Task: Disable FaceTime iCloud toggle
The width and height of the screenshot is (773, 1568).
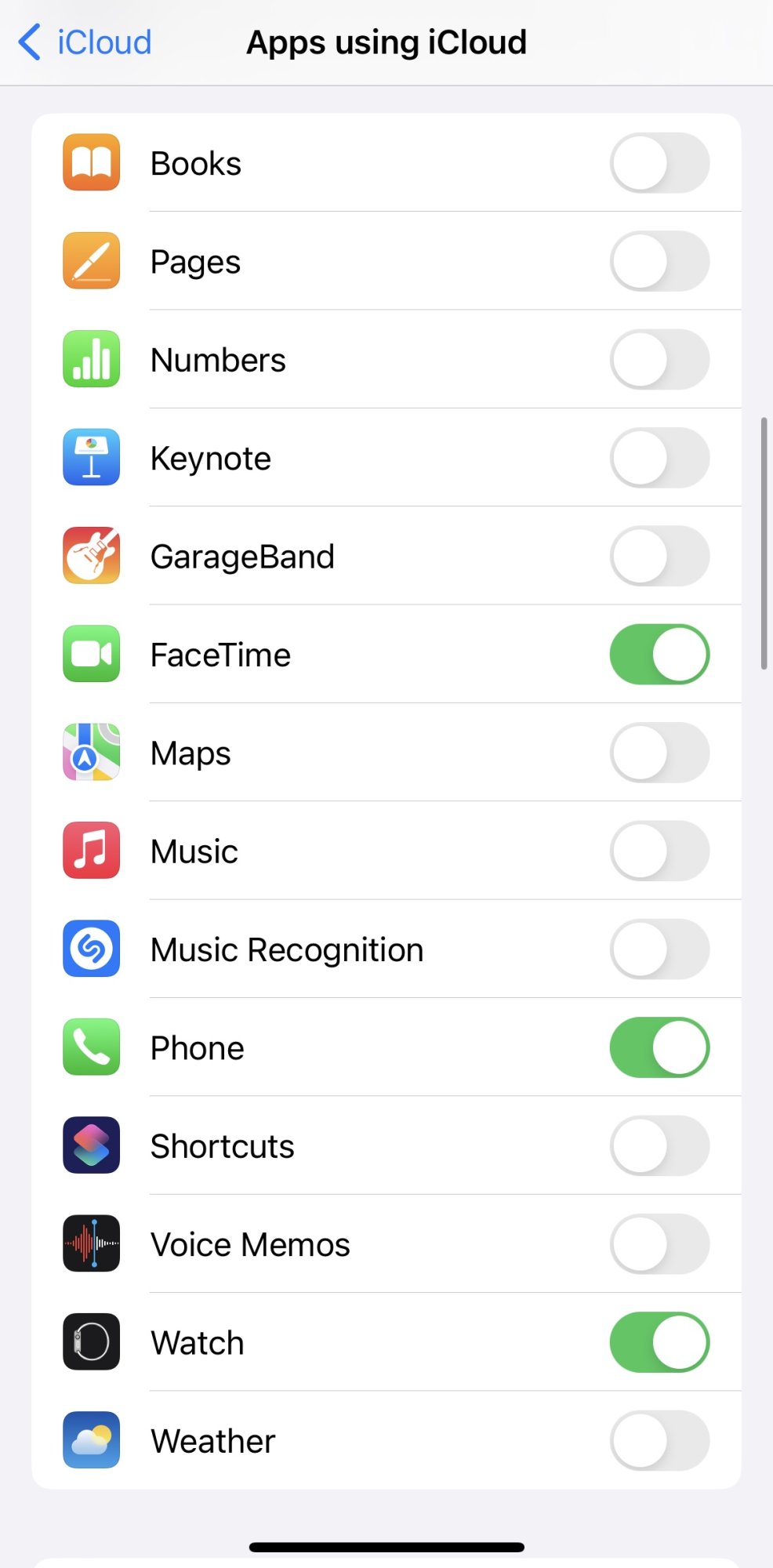Action: click(x=659, y=655)
